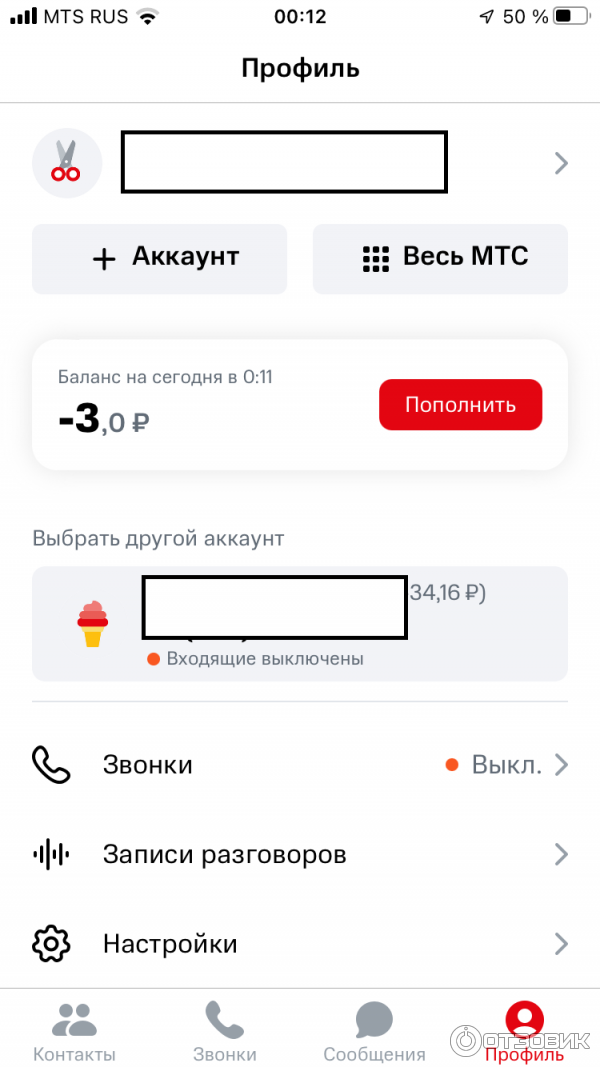600x1067 pixels.
Task: Switch to the Контакты tab
Action: [x=75, y=1030]
